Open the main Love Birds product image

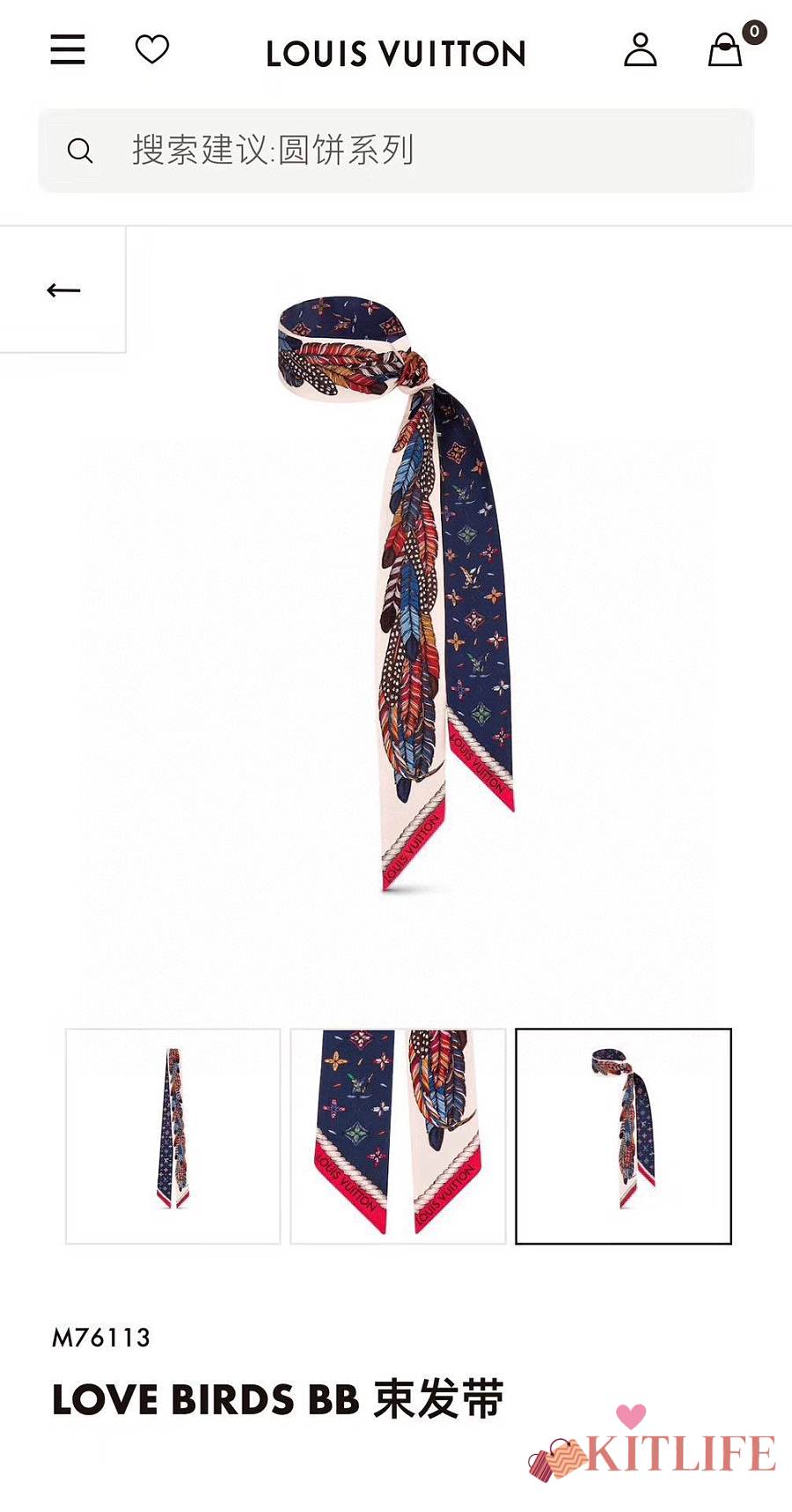point(396,594)
